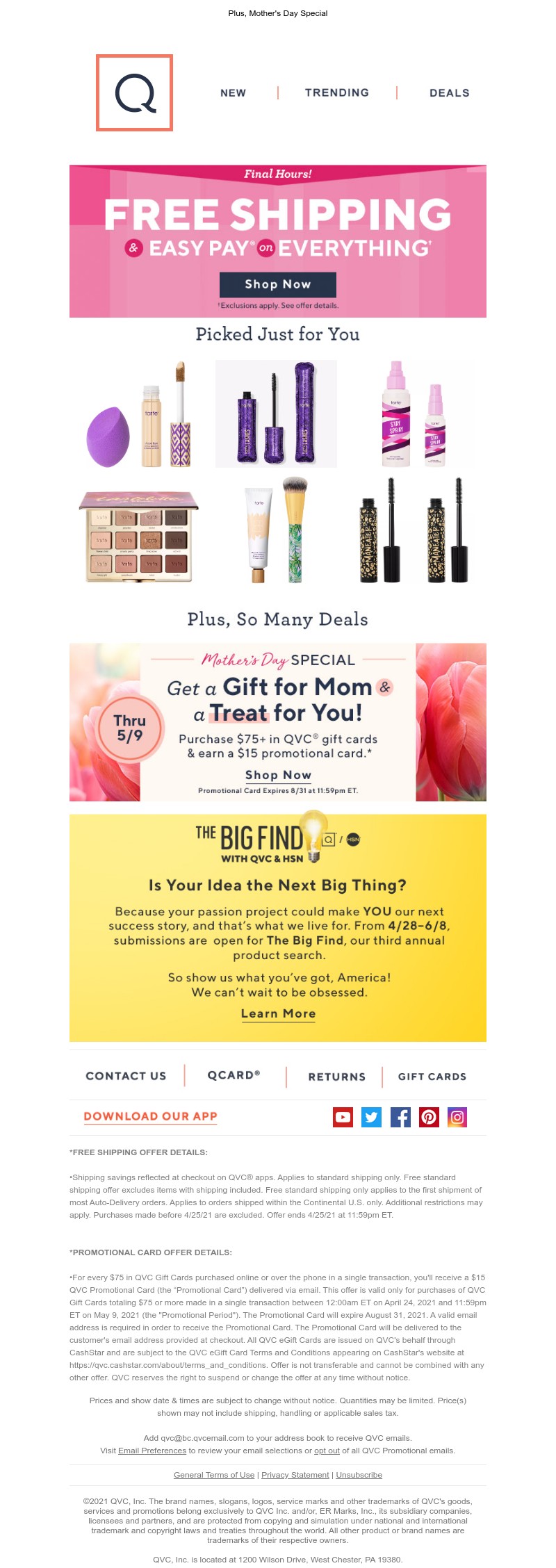Open the Returns page
The width and height of the screenshot is (556, 1568).
(336, 1077)
